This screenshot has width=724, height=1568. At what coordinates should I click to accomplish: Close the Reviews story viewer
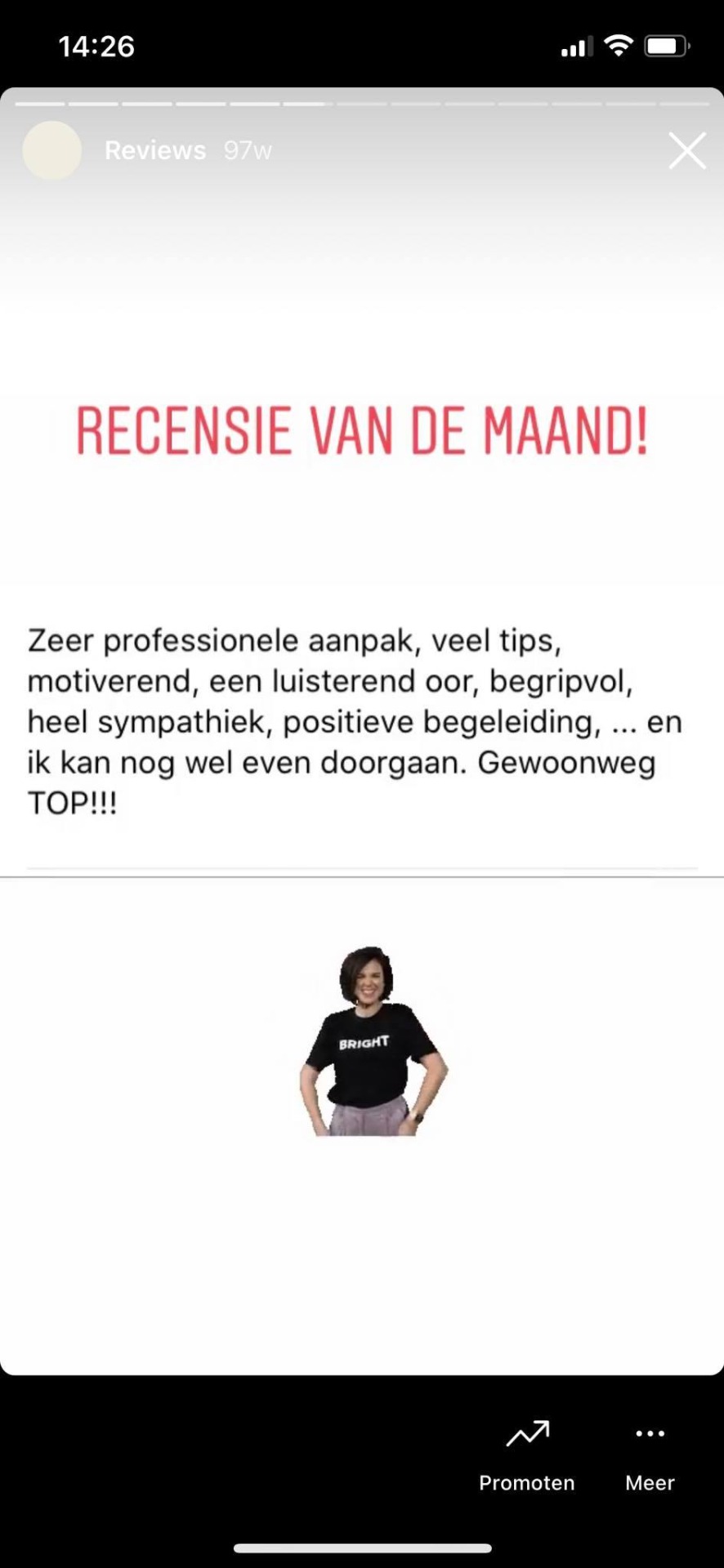click(686, 151)
